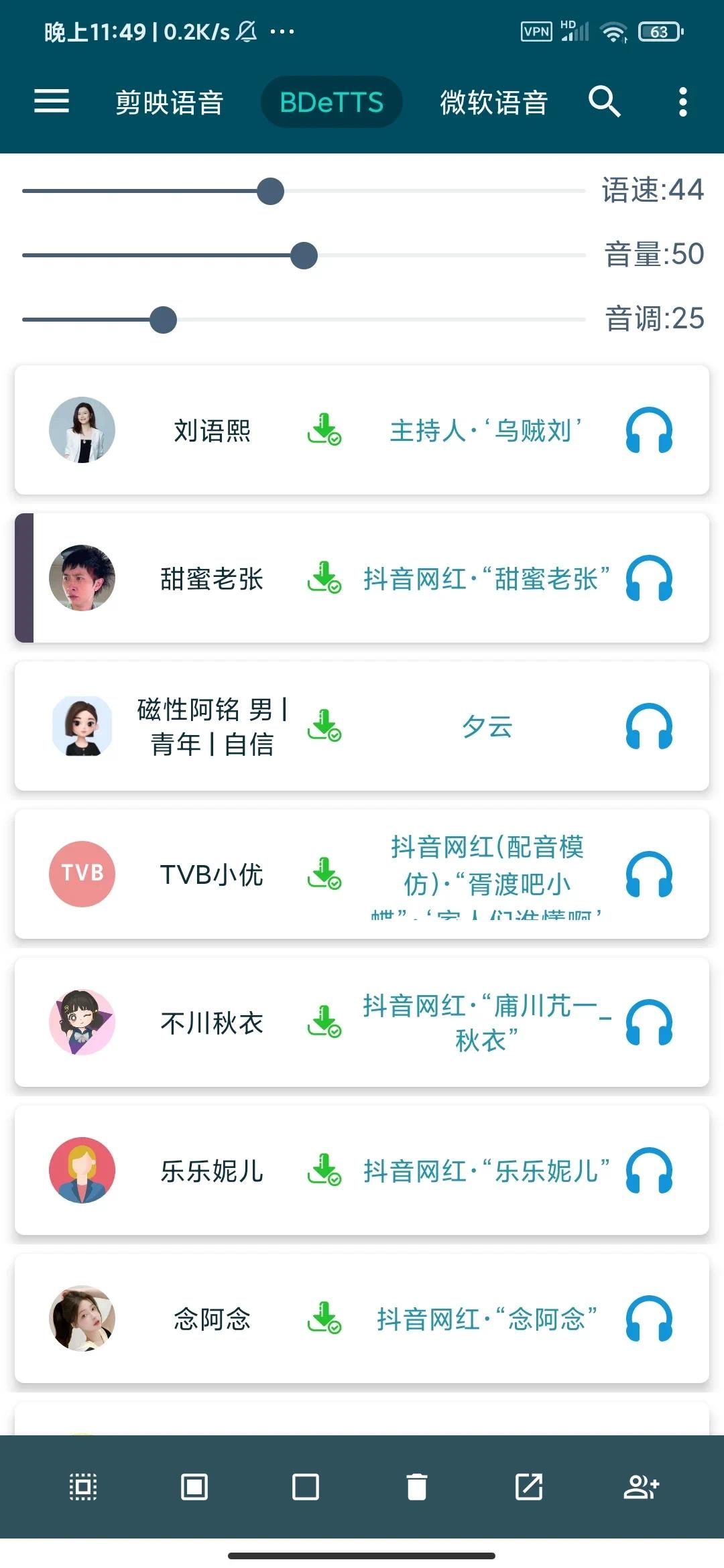Tap the download icon for 乐乐妮儿
Screen dimensions: 724x1568
point(324,1171)
